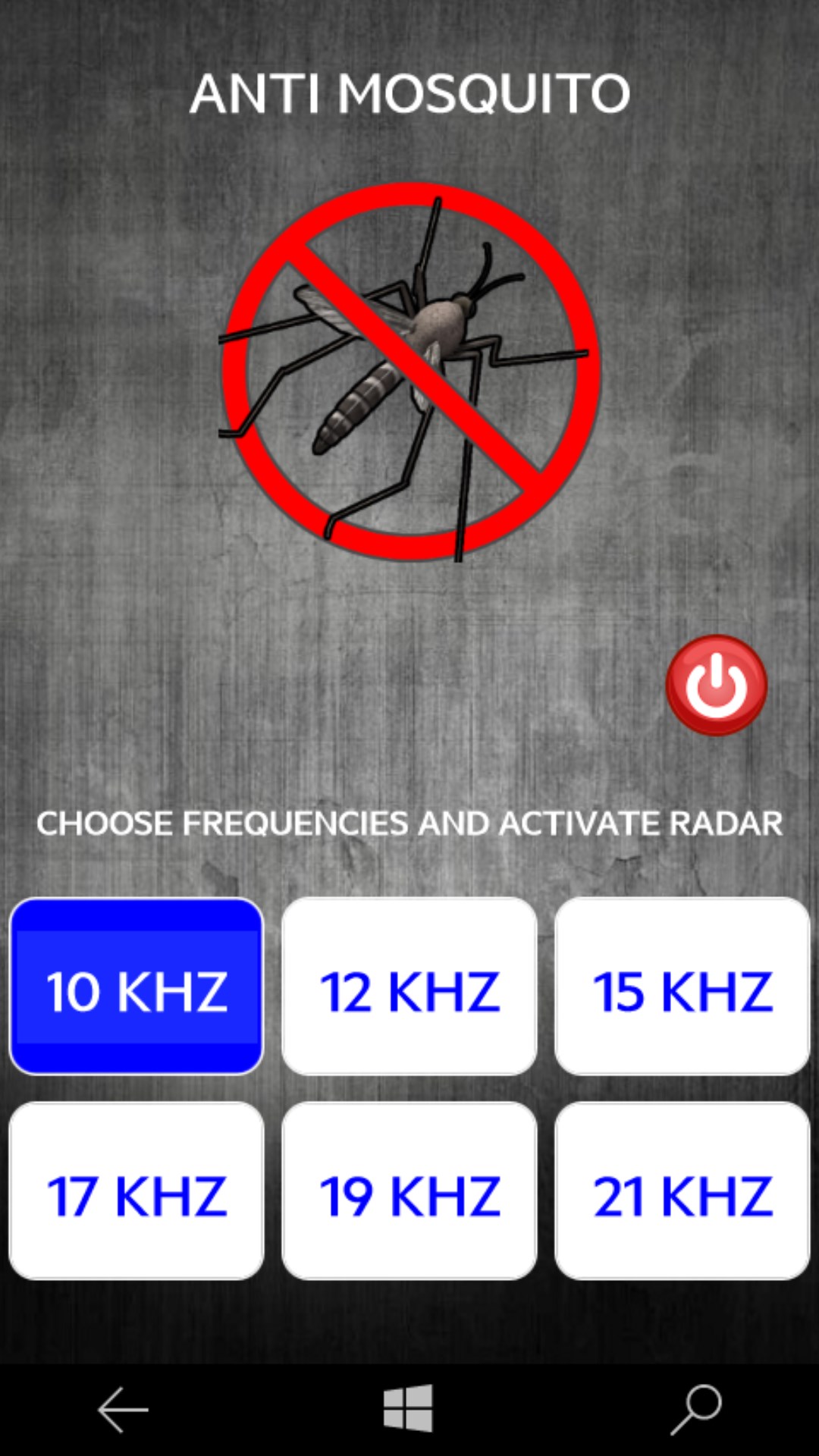
Task: Tap the 19 KHZ frequency button
Action: [409, 1191]
